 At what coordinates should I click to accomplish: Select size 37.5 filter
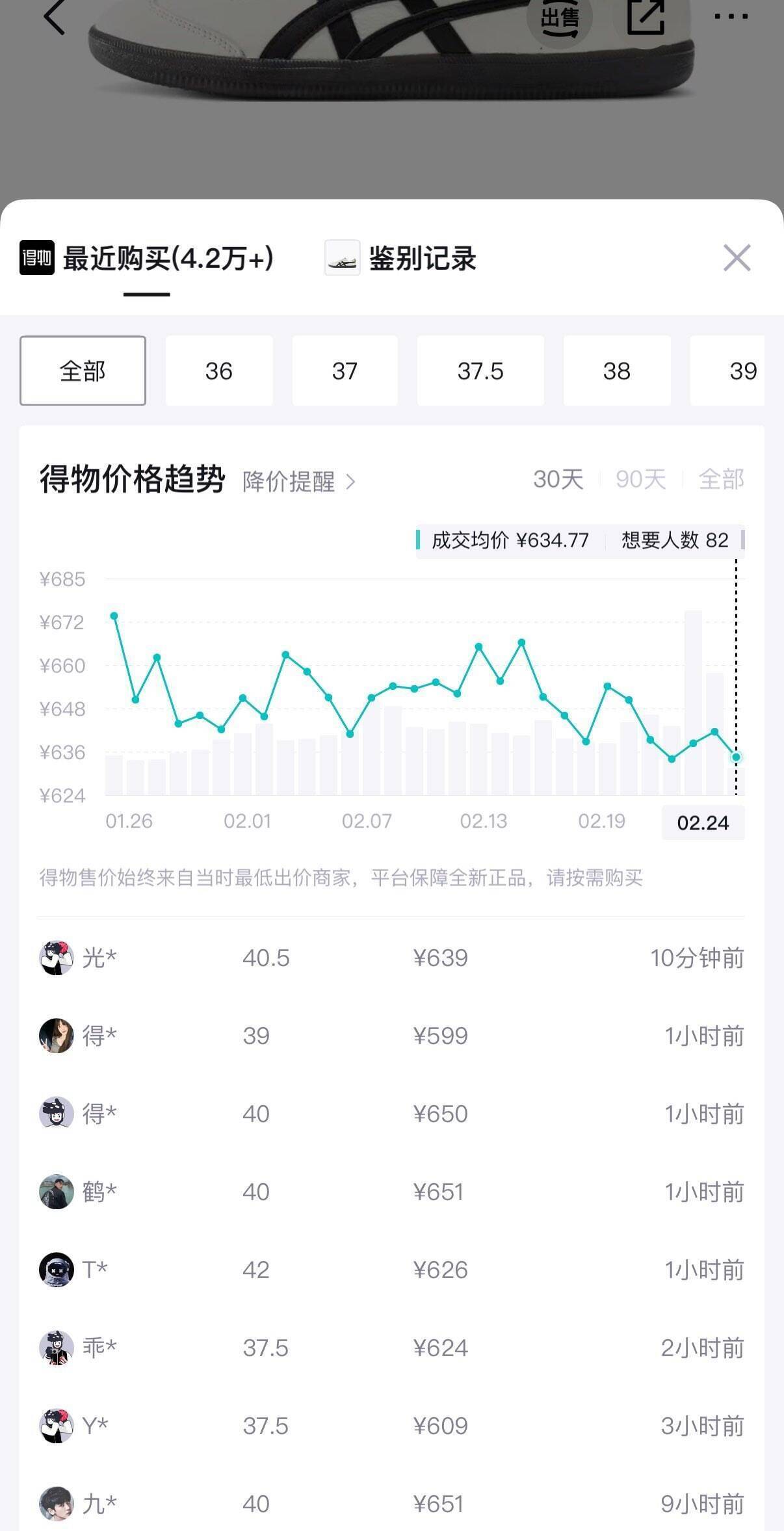point(480,370)
